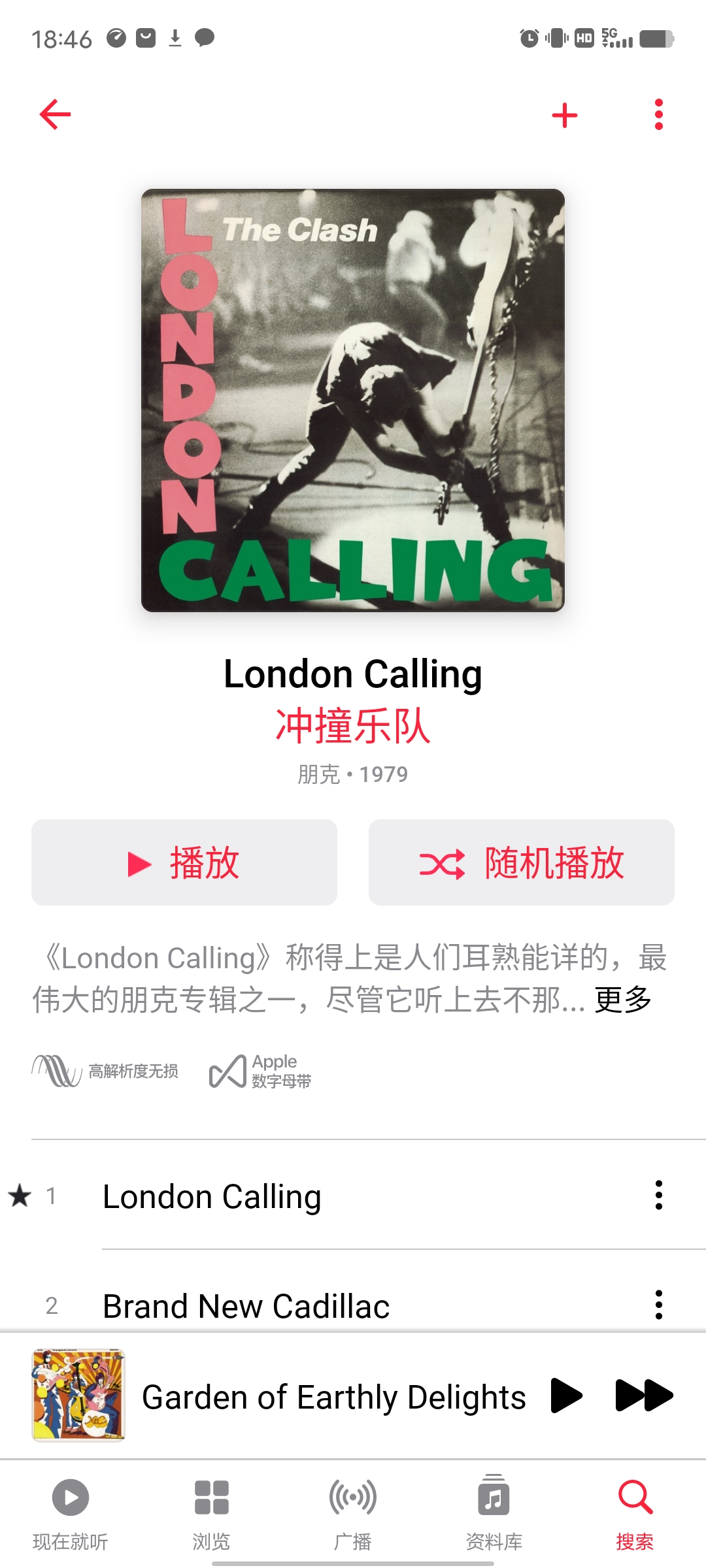The height and width of the screenshot is (1568, 706).
Task: Add the album with the plus icon
Action: coord(565,116)
